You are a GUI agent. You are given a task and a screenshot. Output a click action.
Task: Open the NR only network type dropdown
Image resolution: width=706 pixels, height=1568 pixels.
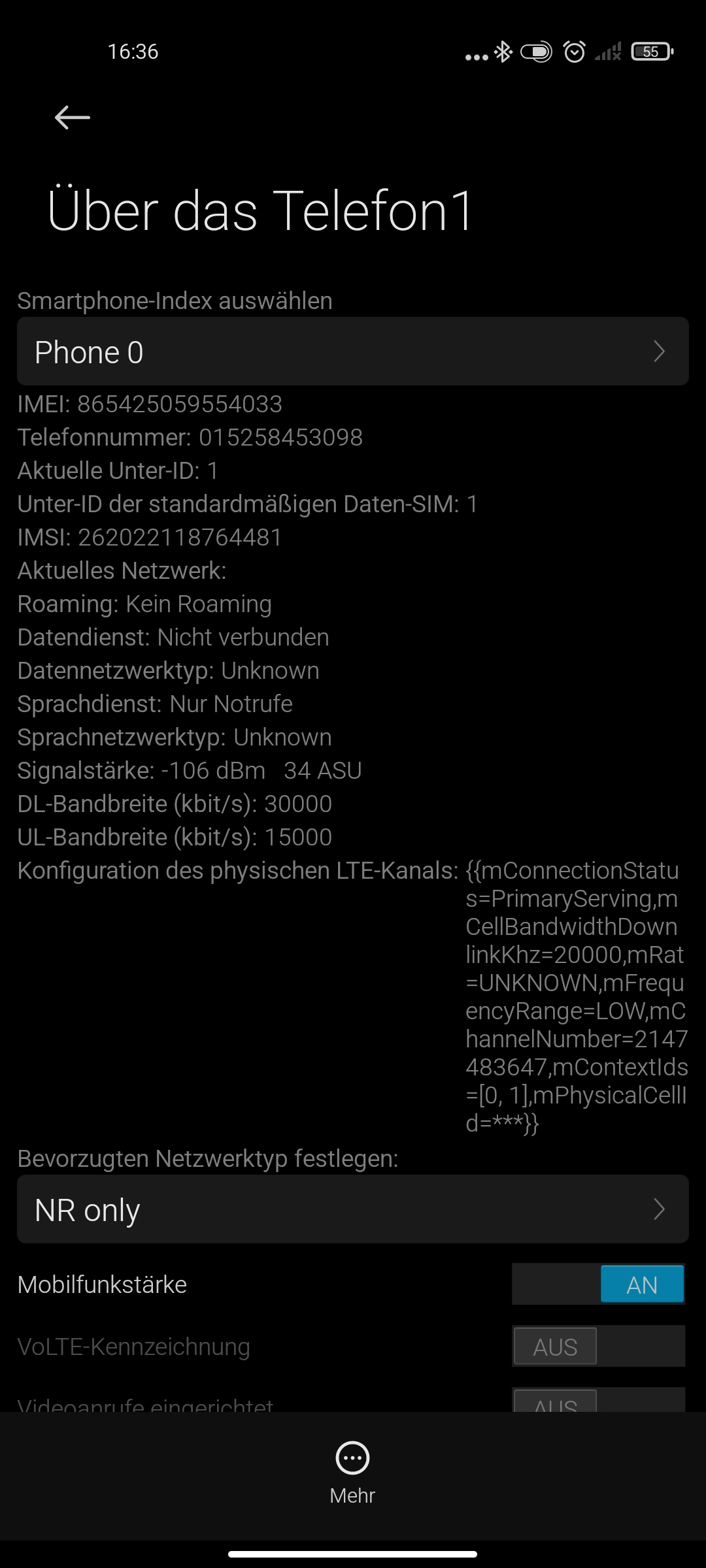coord(353,1209)
